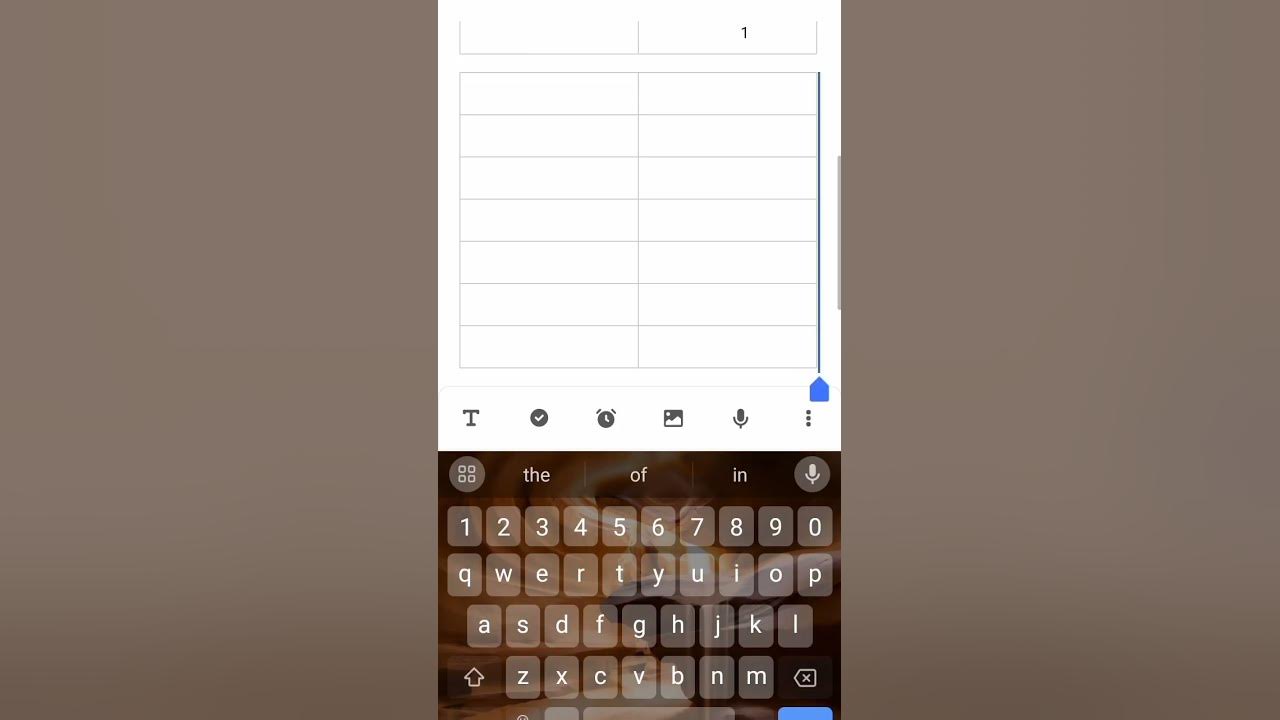Choose the suggestion "of"

tap(639, 475)
